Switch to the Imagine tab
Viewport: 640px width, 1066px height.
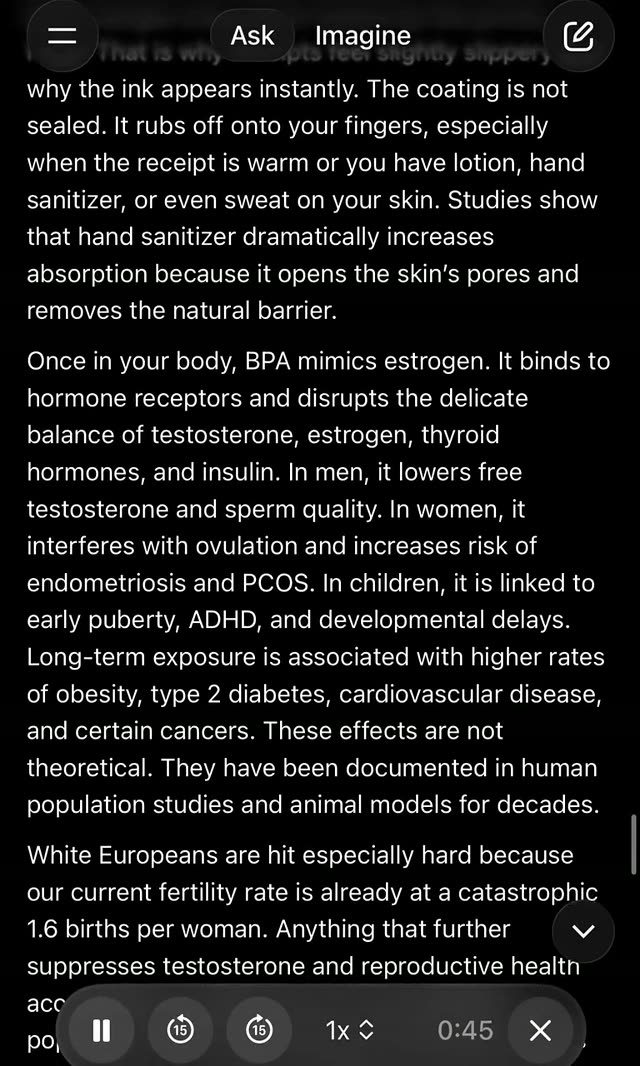coord(362,36)
